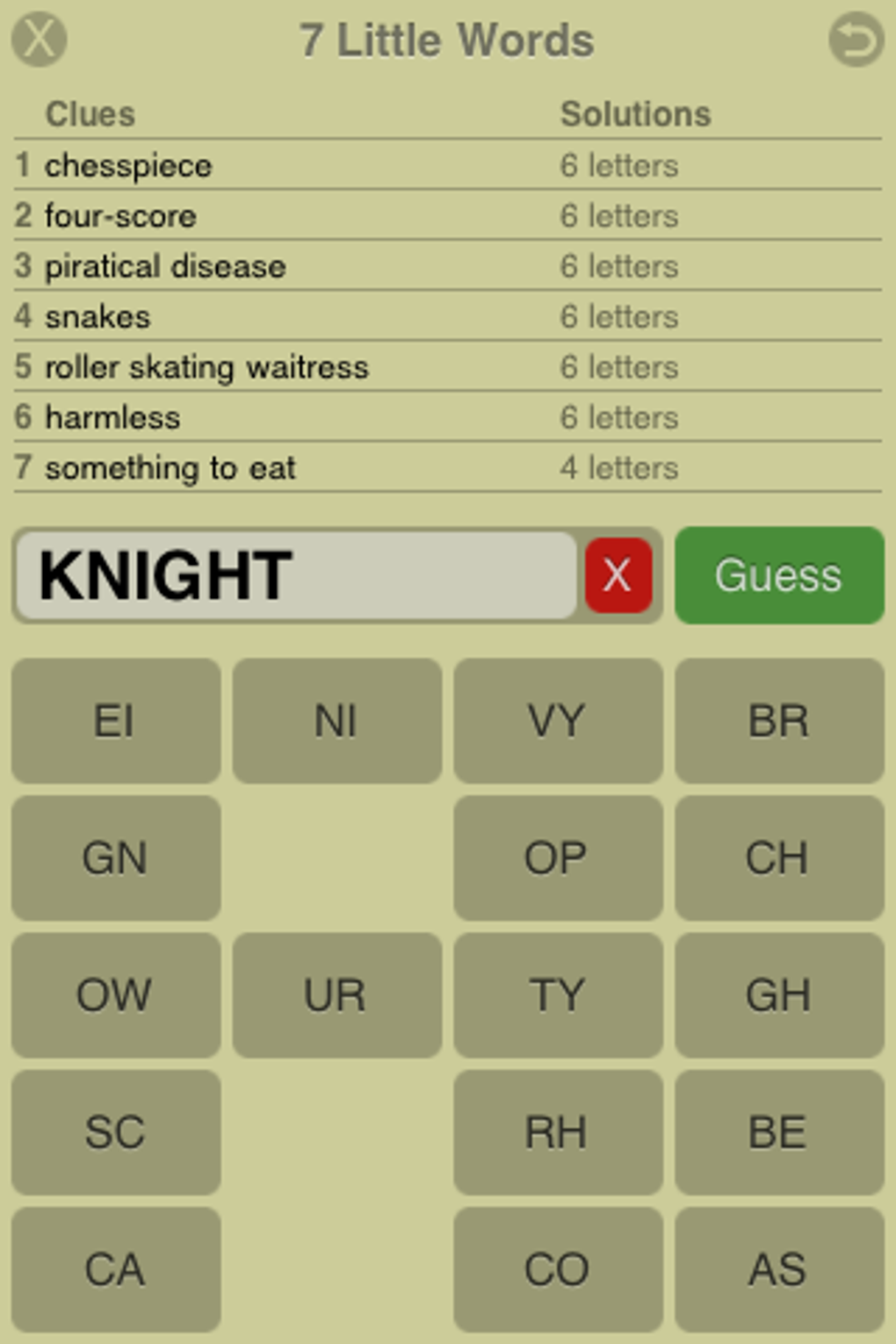The width and height of the screenshot is (896, 1344).
Task: Select the EI letter tile
Action: 115,721
